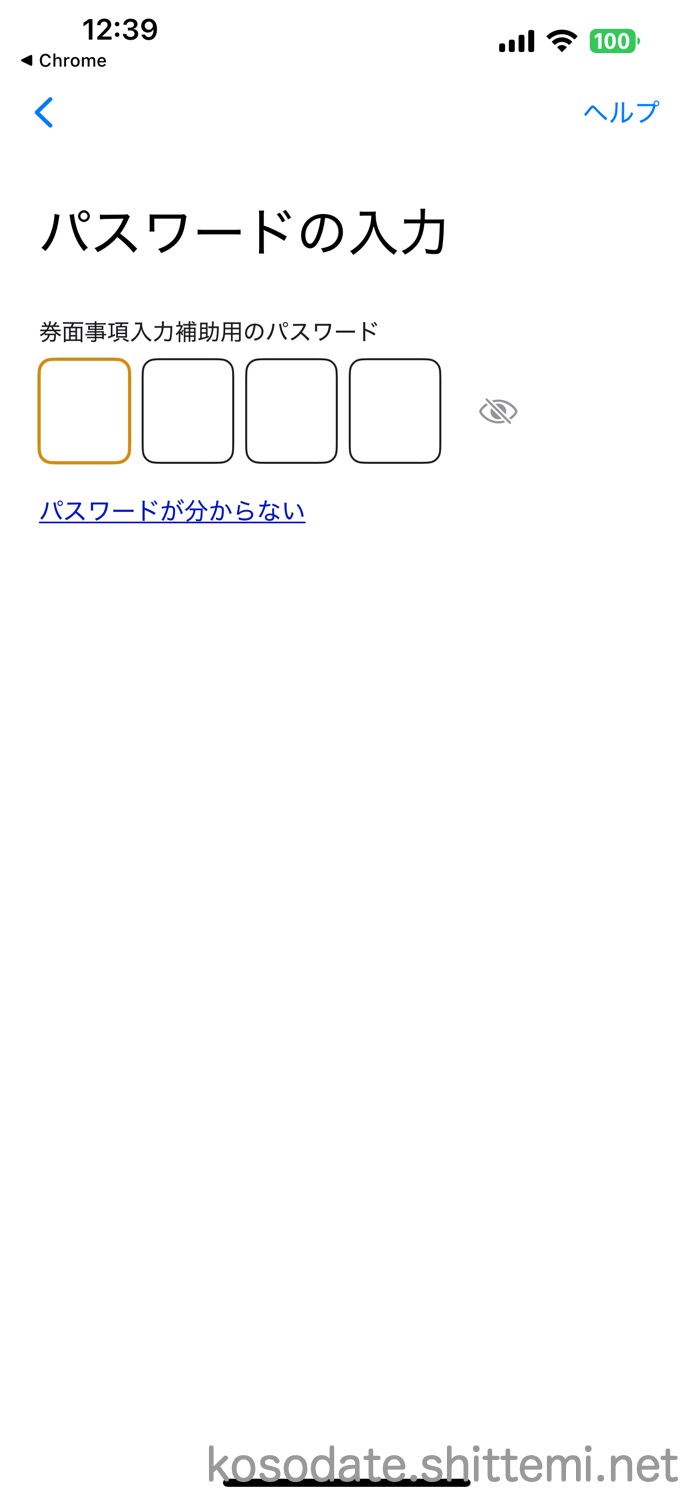Open the パスワードが分からない link
The height and width of the screenshot is (1500, 693).
[x=172, y=511]
